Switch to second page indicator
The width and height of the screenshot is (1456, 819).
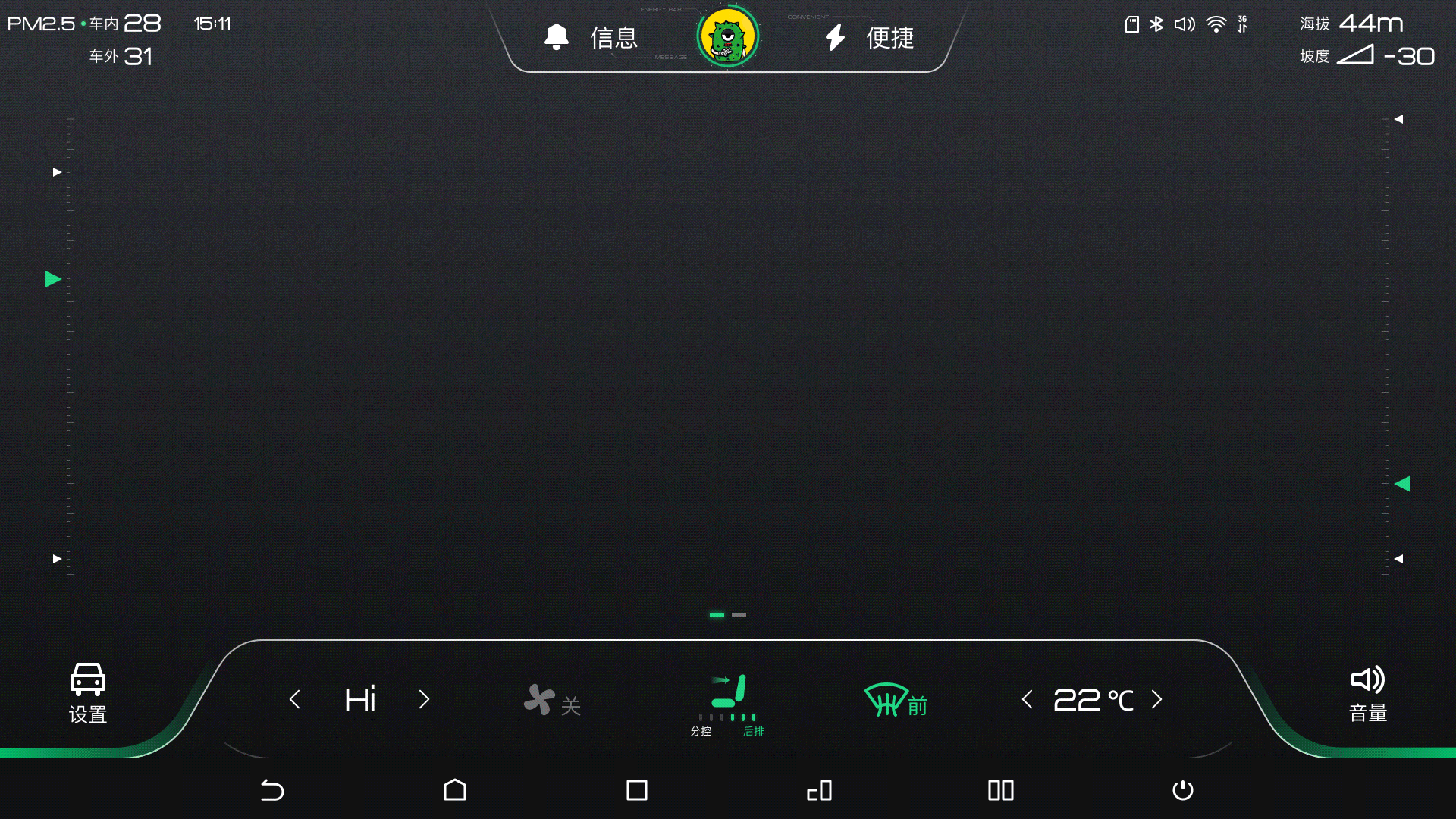[739, 615]
